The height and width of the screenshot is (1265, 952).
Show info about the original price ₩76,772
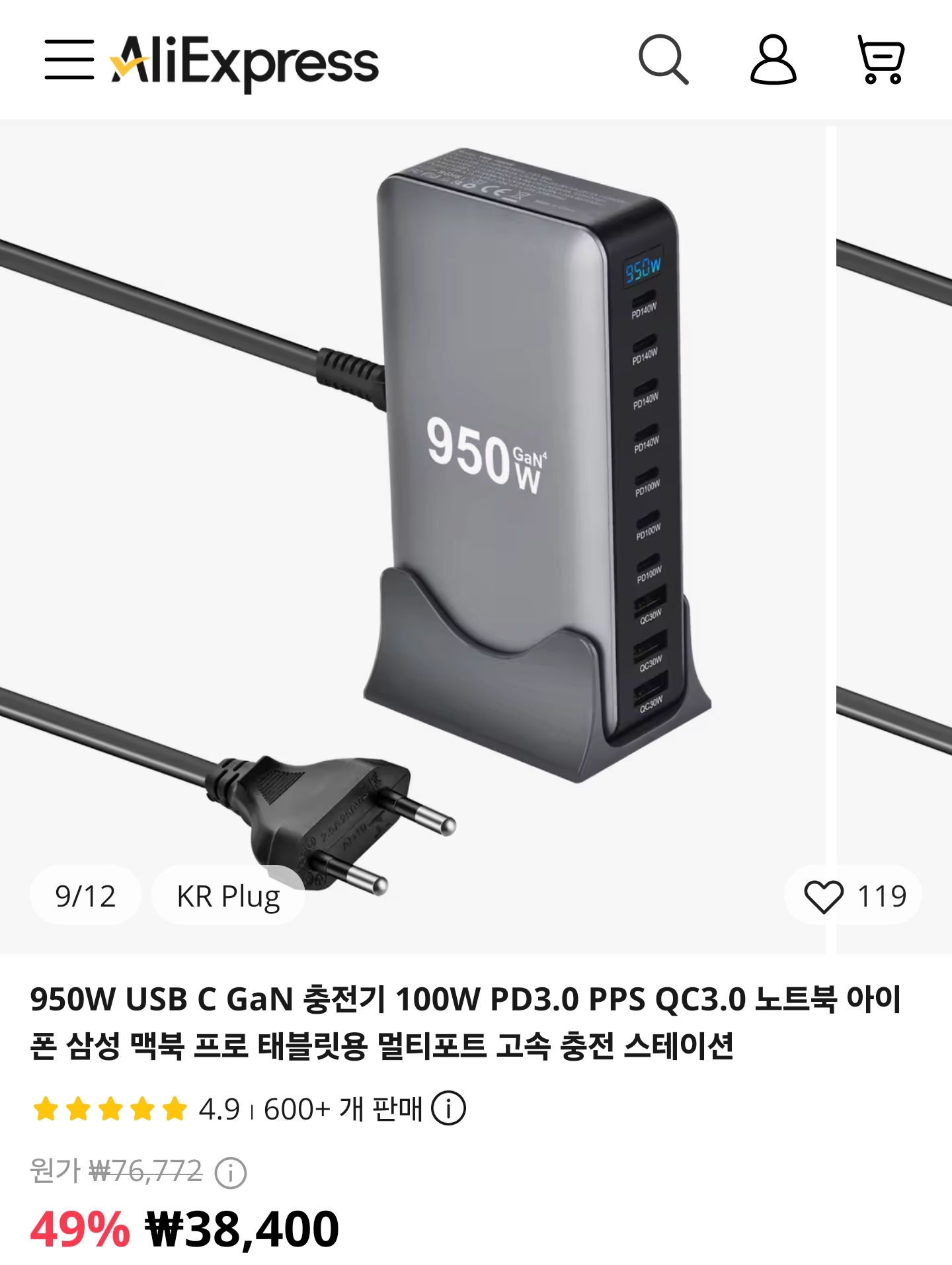coord(231,1172)
